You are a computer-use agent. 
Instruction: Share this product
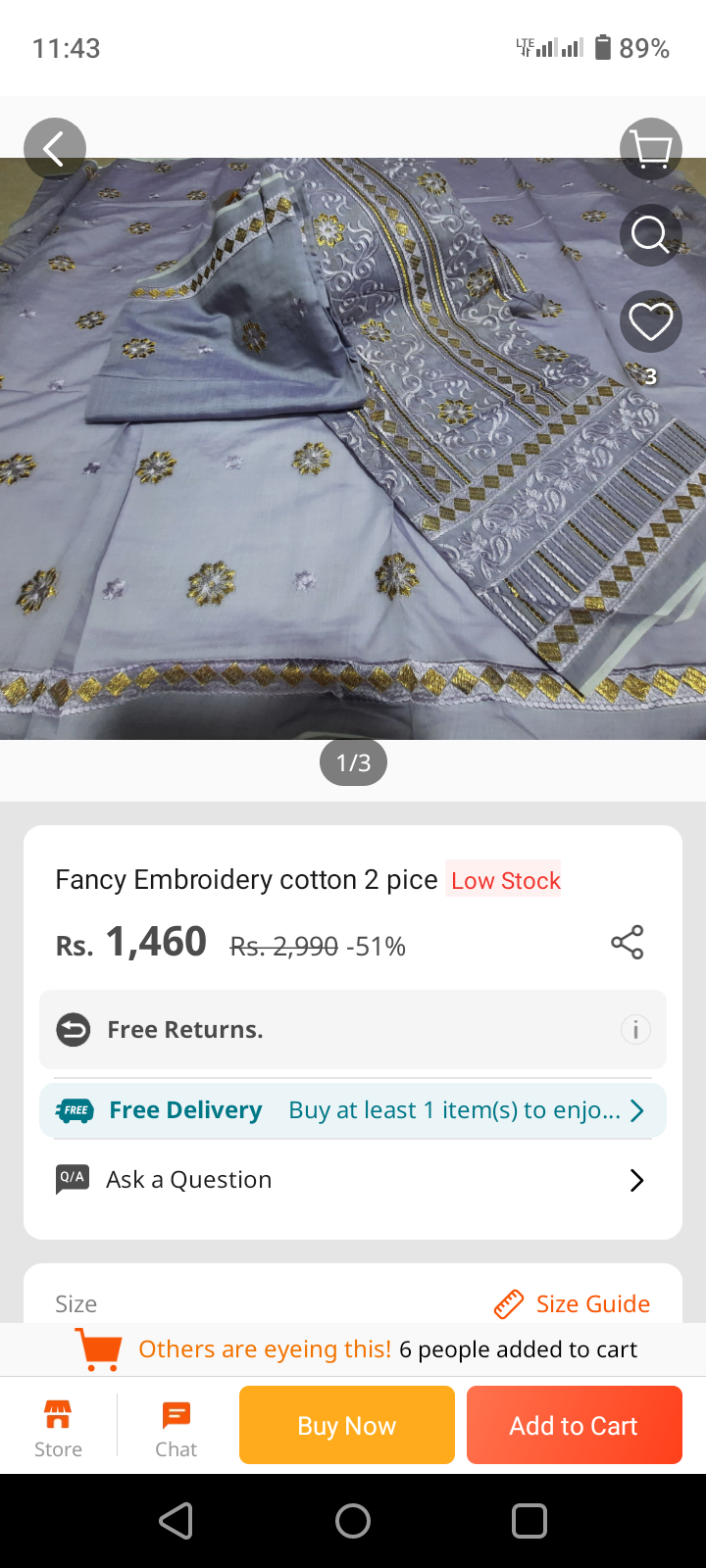[x=628, y=943]
